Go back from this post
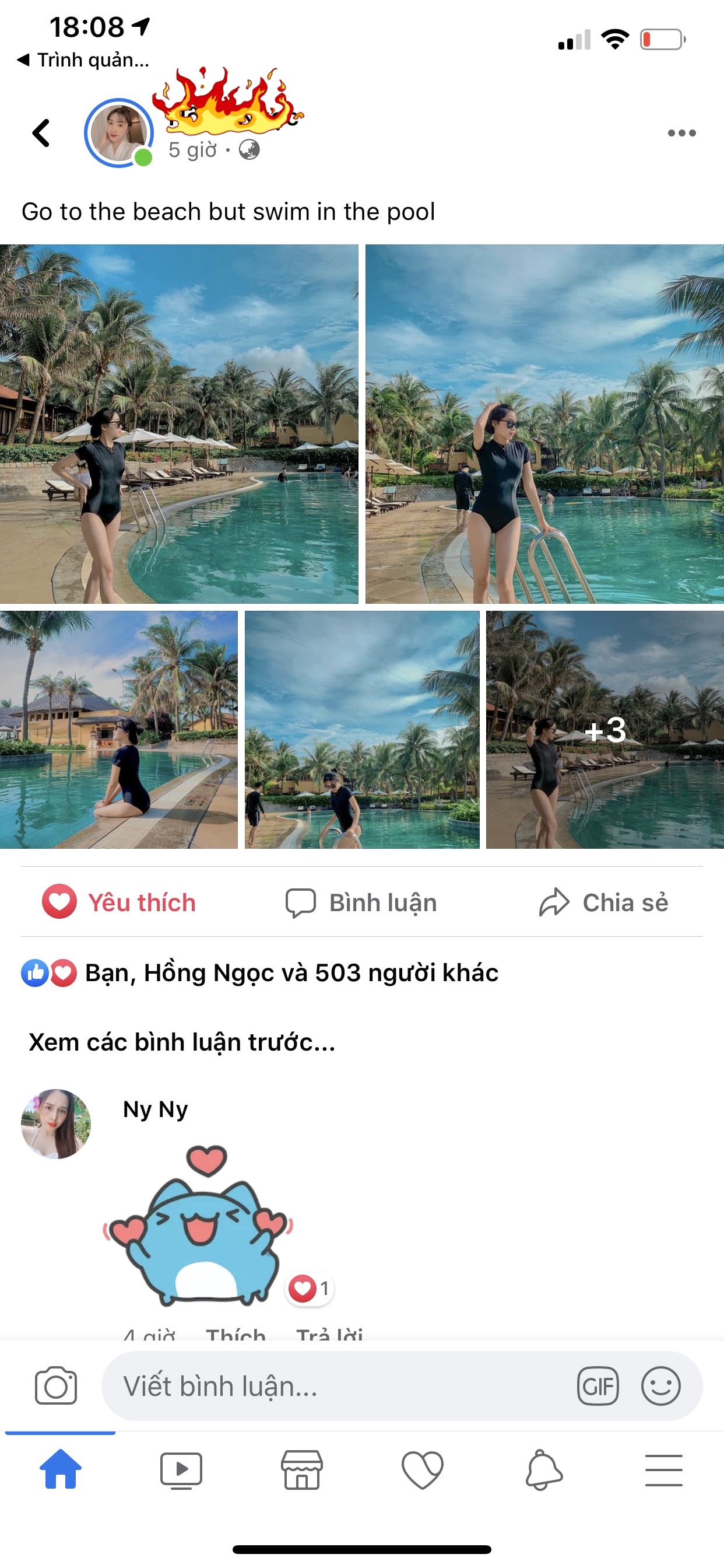Viewport: 724px width, 1568px height. [41, 132]
